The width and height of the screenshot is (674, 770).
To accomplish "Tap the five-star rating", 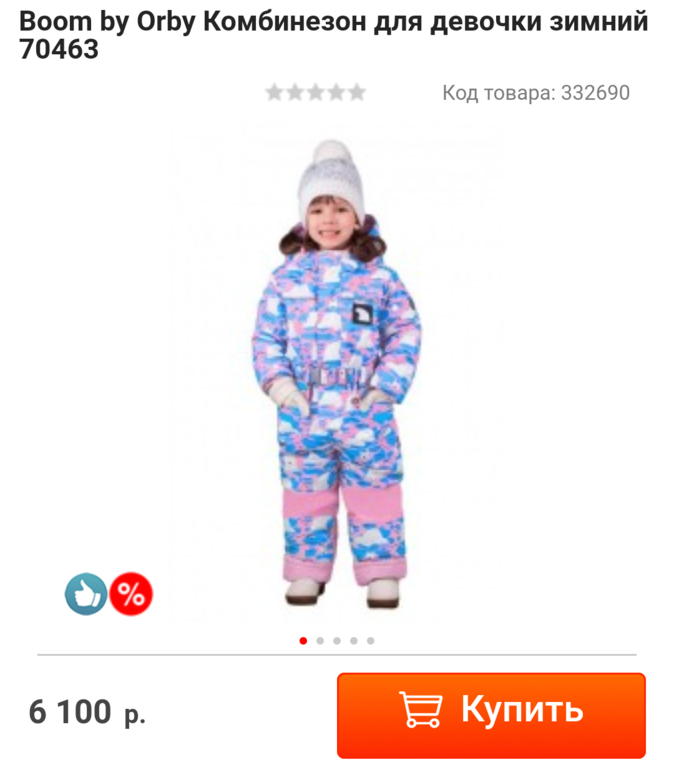I will coord(315,93).
